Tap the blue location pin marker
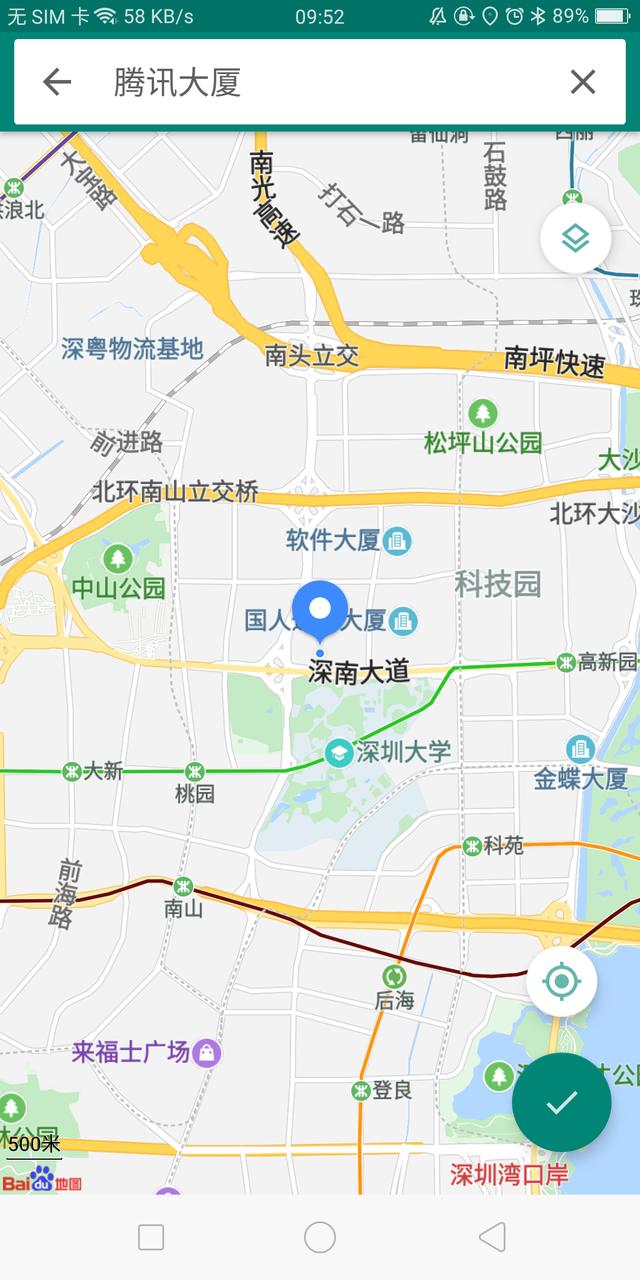 click(x=320, y=610)
